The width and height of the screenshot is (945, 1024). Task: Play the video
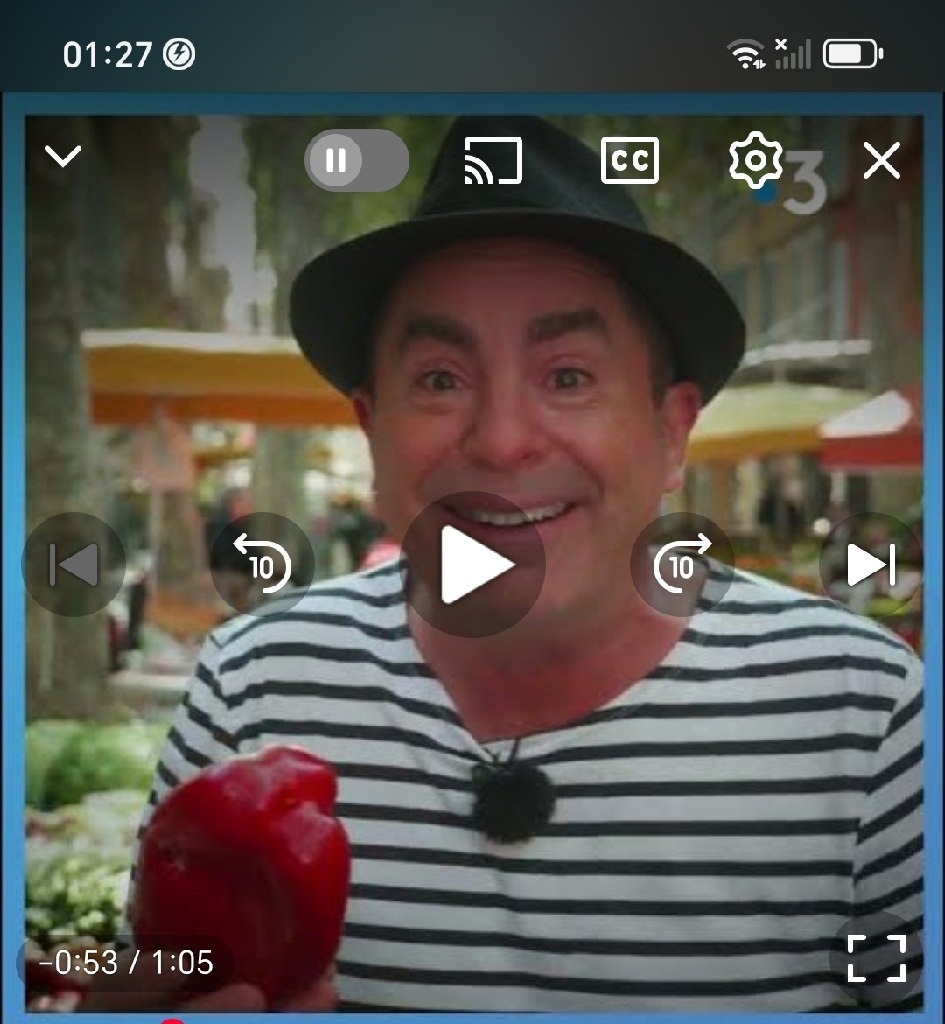coord(473,564)
